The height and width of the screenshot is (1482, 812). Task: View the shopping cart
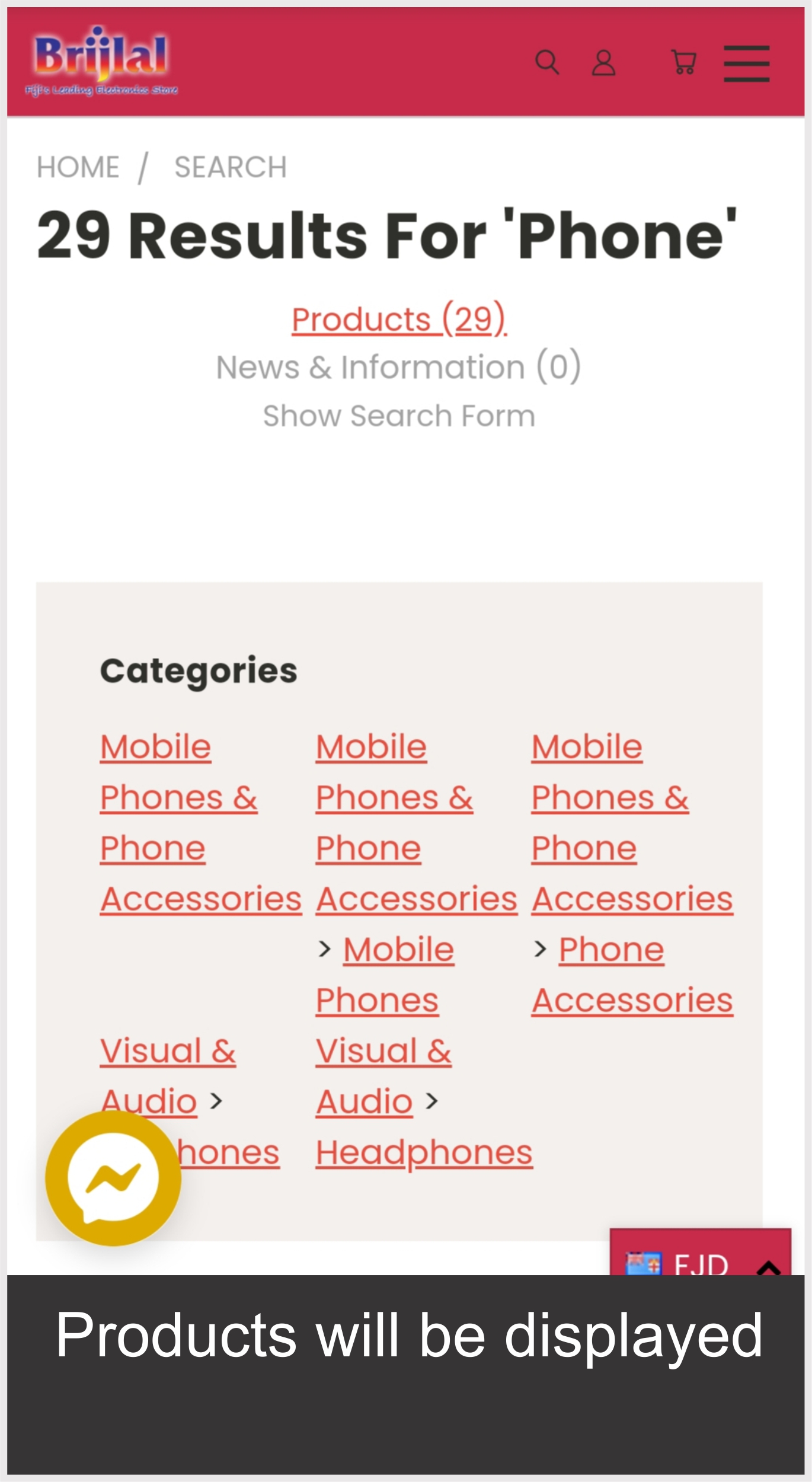[683, 62]
